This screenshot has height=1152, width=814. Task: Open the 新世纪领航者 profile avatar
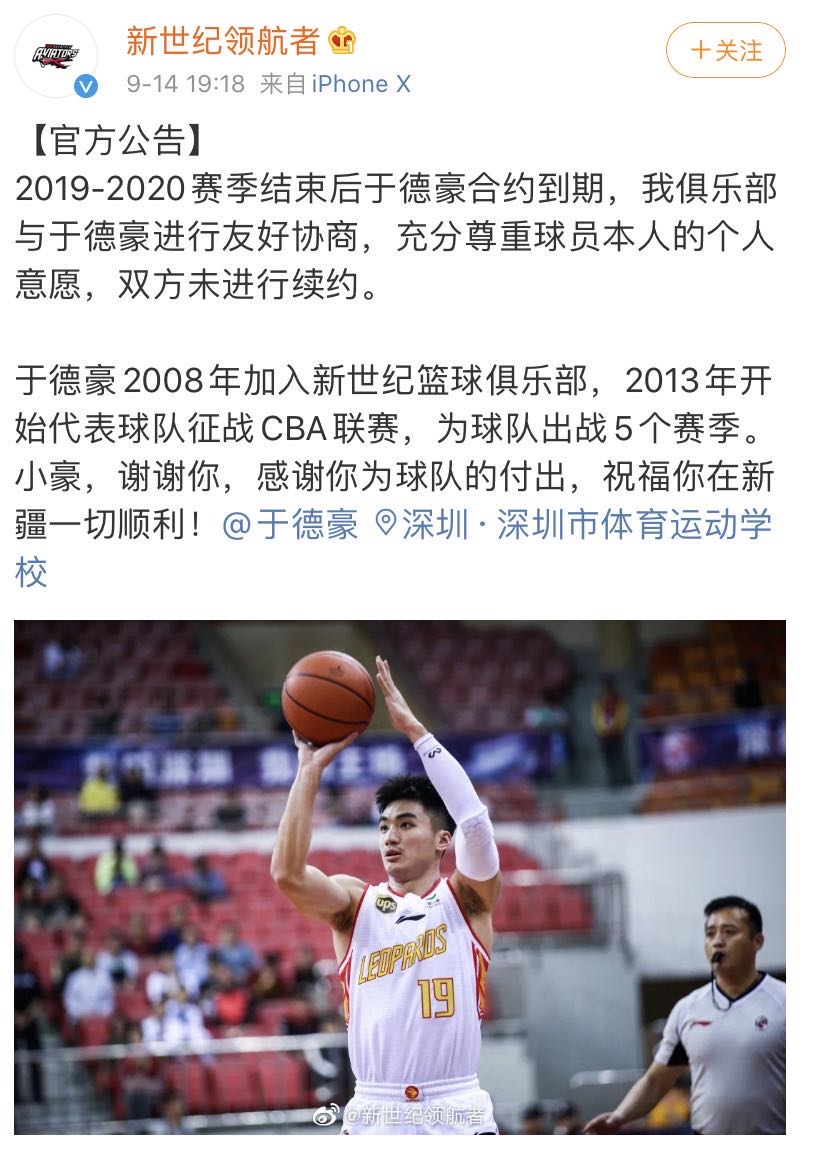tap(57, 57)
